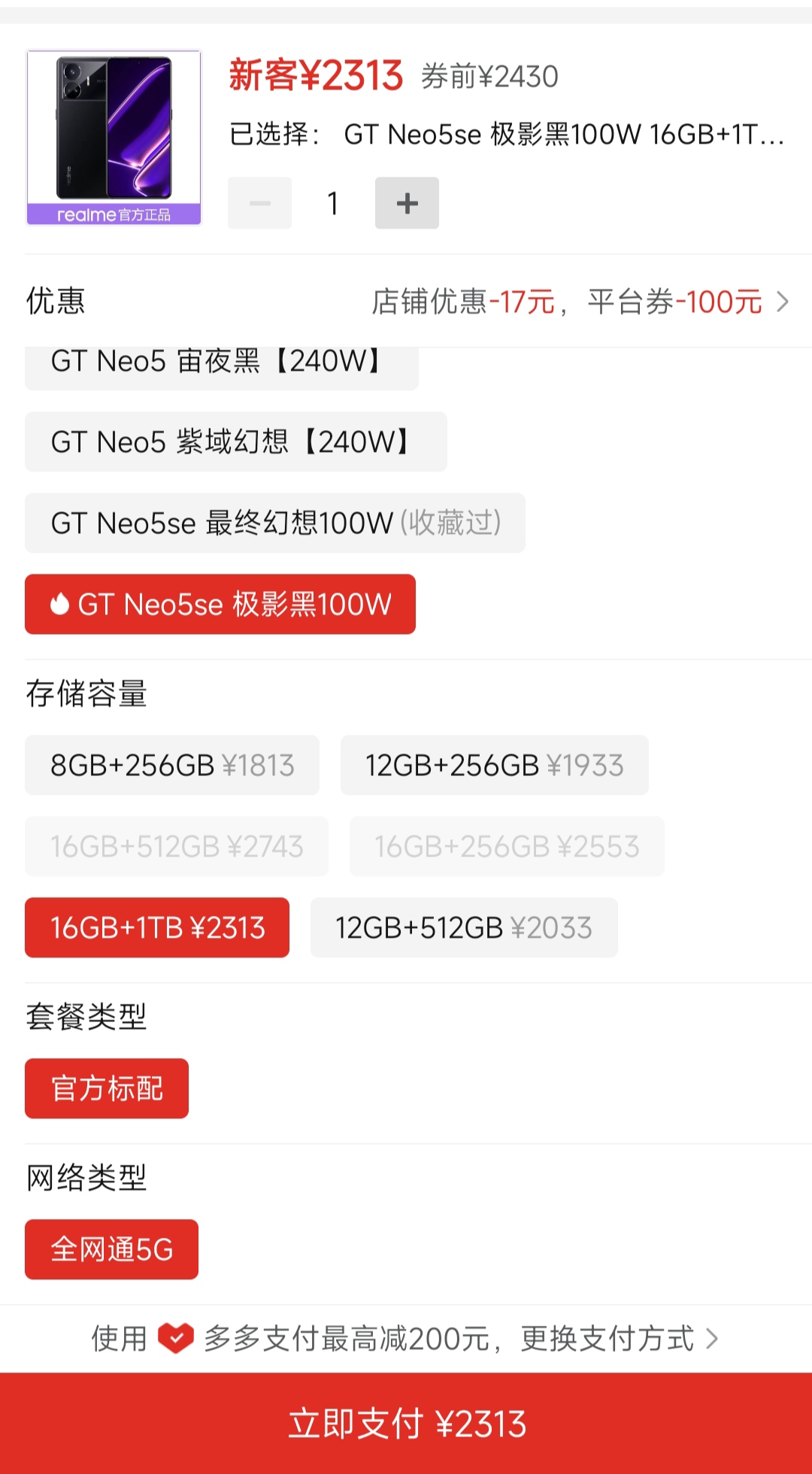Select the 全网通5G network option
Screen dimensions: 812x1474
click(x=111, y=1249)
